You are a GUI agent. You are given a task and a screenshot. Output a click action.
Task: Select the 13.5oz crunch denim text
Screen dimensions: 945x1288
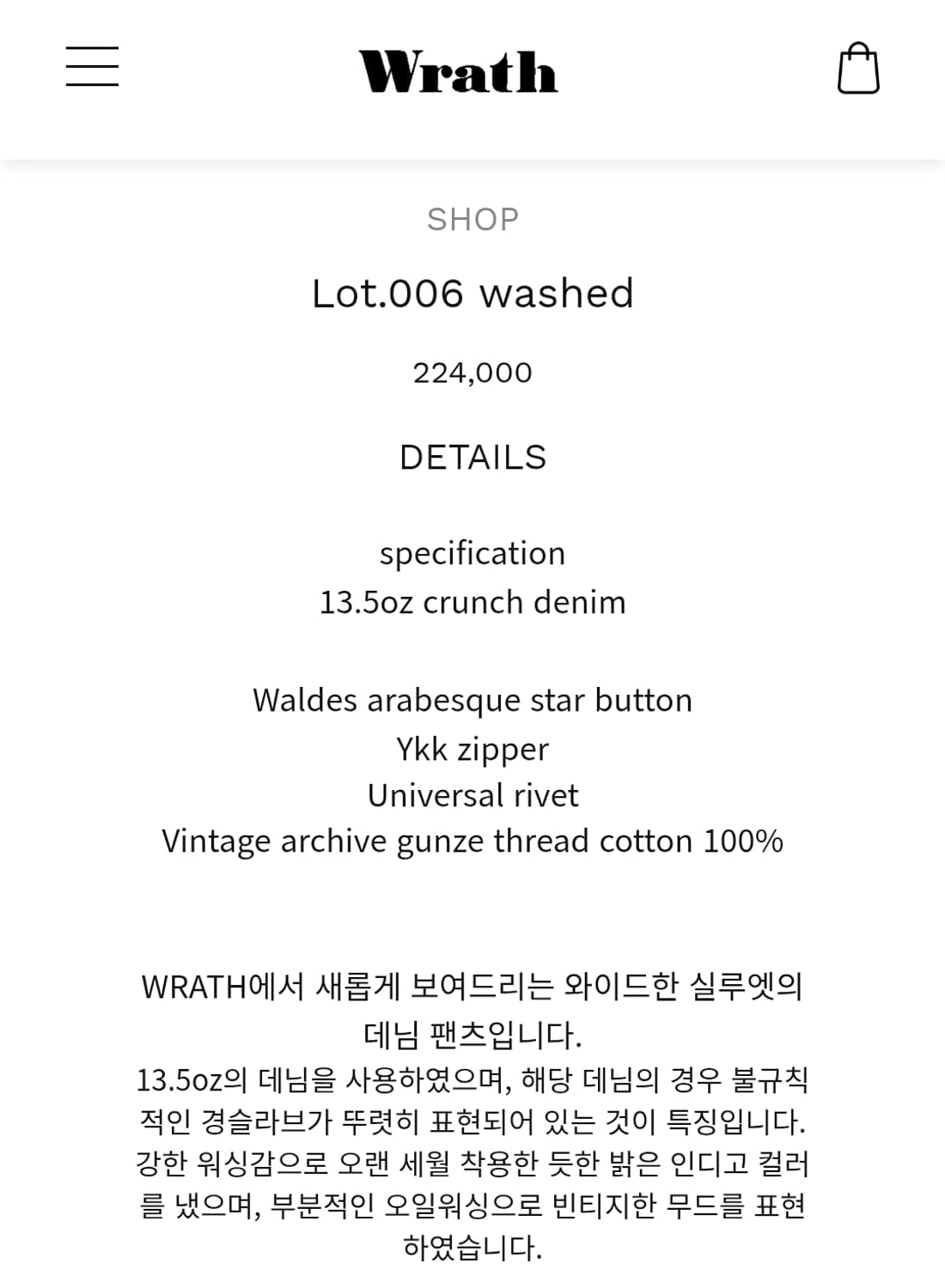click(x=472, y=600)
